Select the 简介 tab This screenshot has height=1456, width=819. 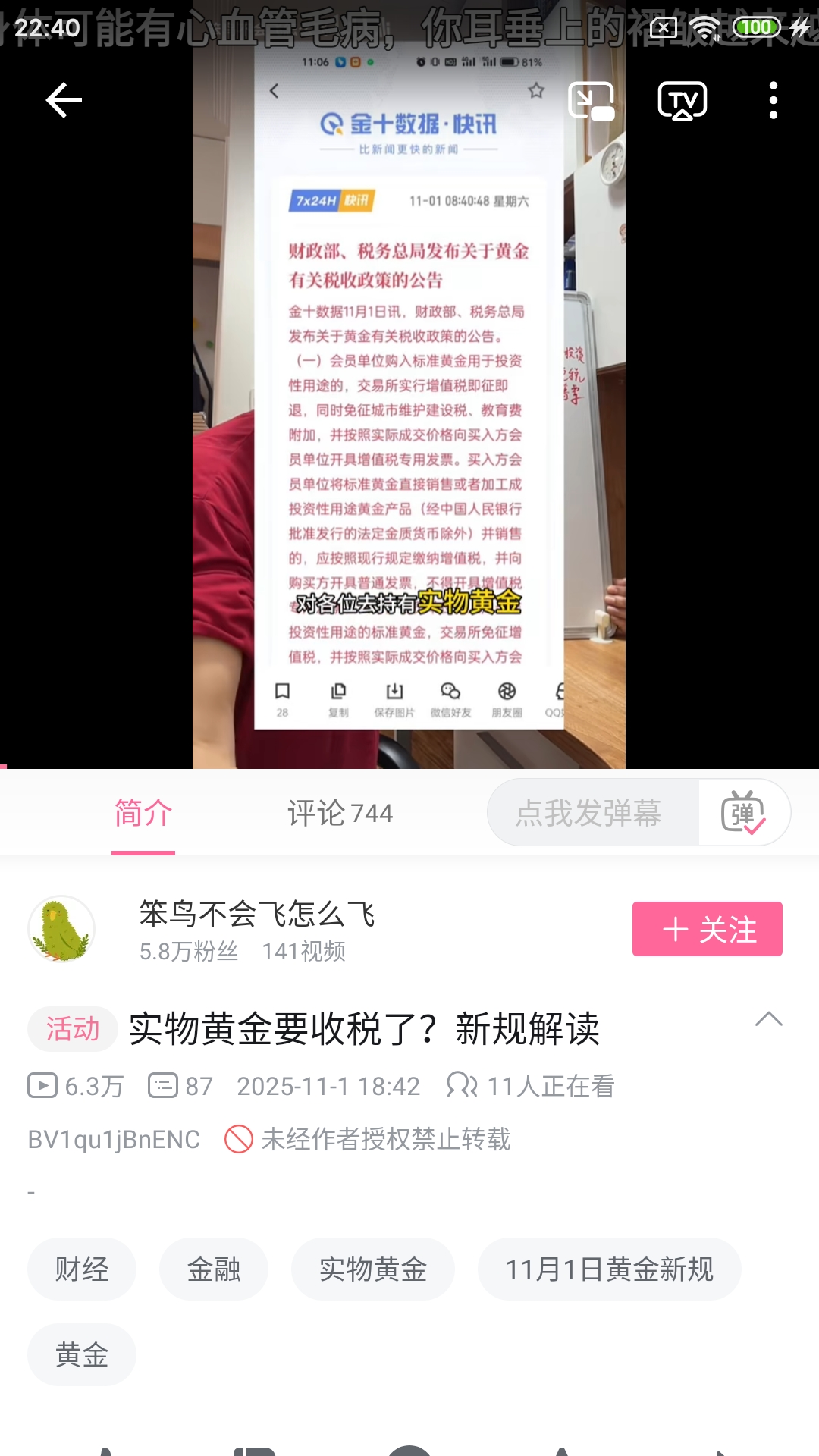[x=143, y=814]
